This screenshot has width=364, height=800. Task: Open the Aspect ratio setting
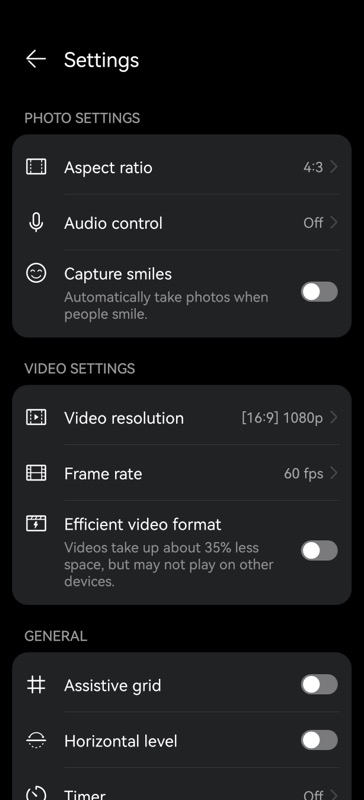pos(182,167)
